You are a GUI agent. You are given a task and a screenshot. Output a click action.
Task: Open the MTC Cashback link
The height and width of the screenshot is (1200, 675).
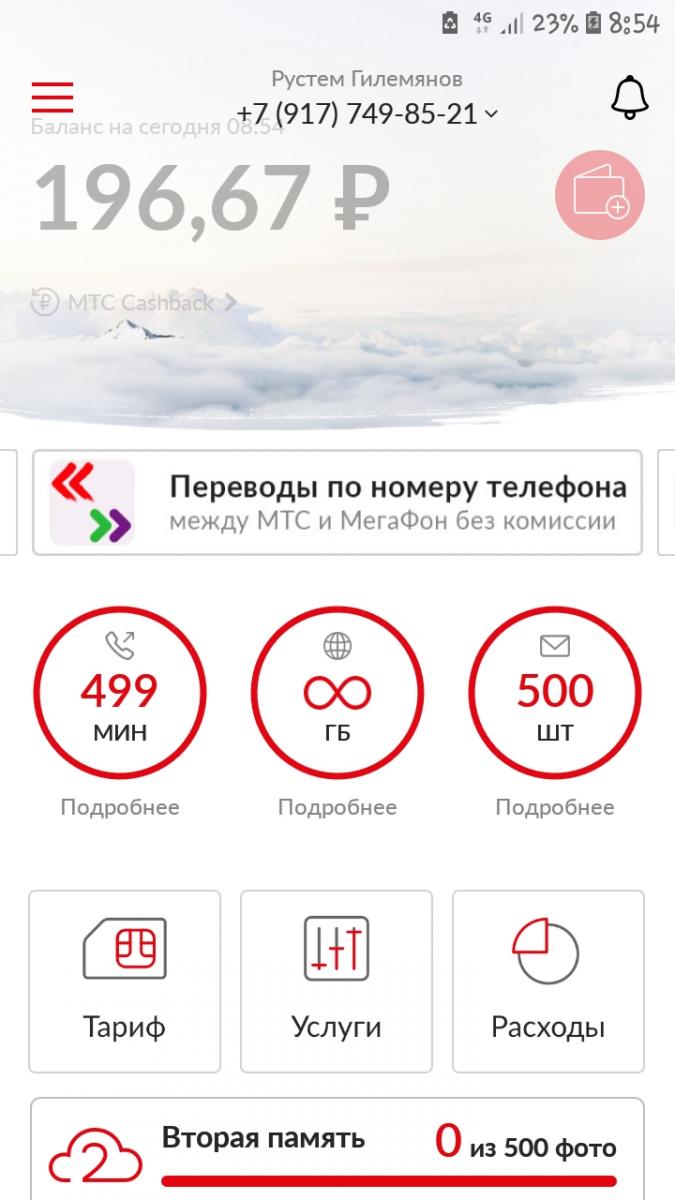[x=134, y=302]
